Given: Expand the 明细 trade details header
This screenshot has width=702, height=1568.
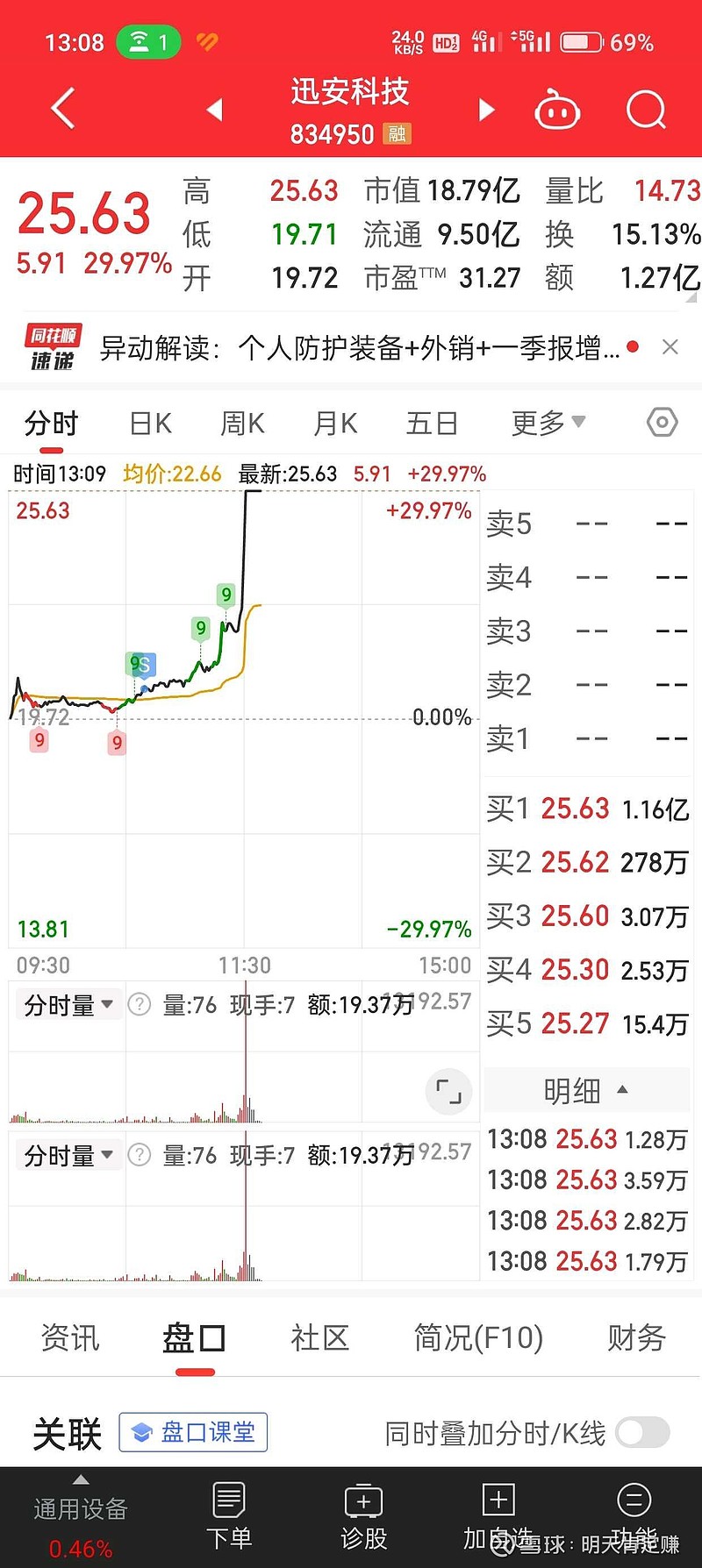Looking at the screenshot, I should [x=586, y=1091].
